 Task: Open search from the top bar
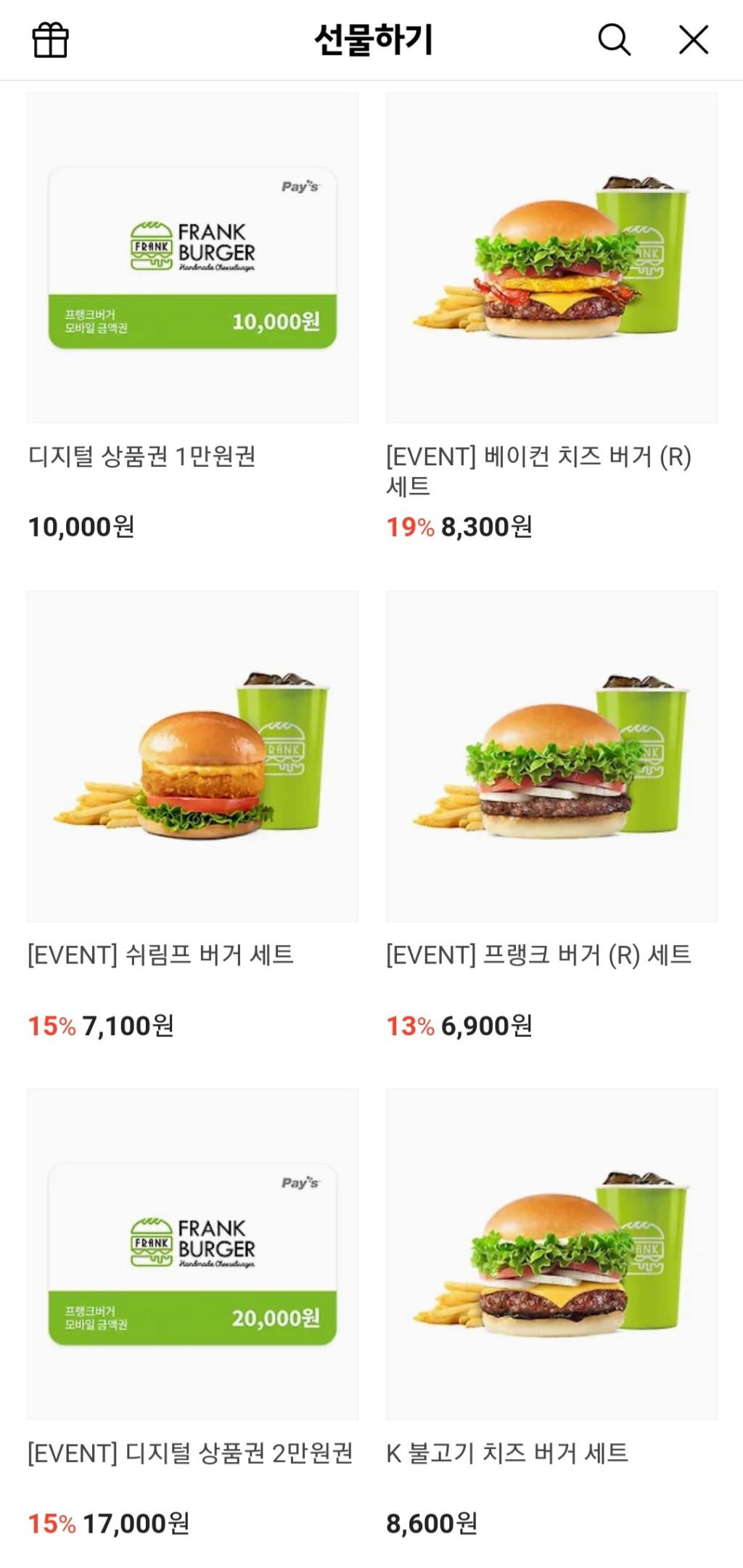614,40
